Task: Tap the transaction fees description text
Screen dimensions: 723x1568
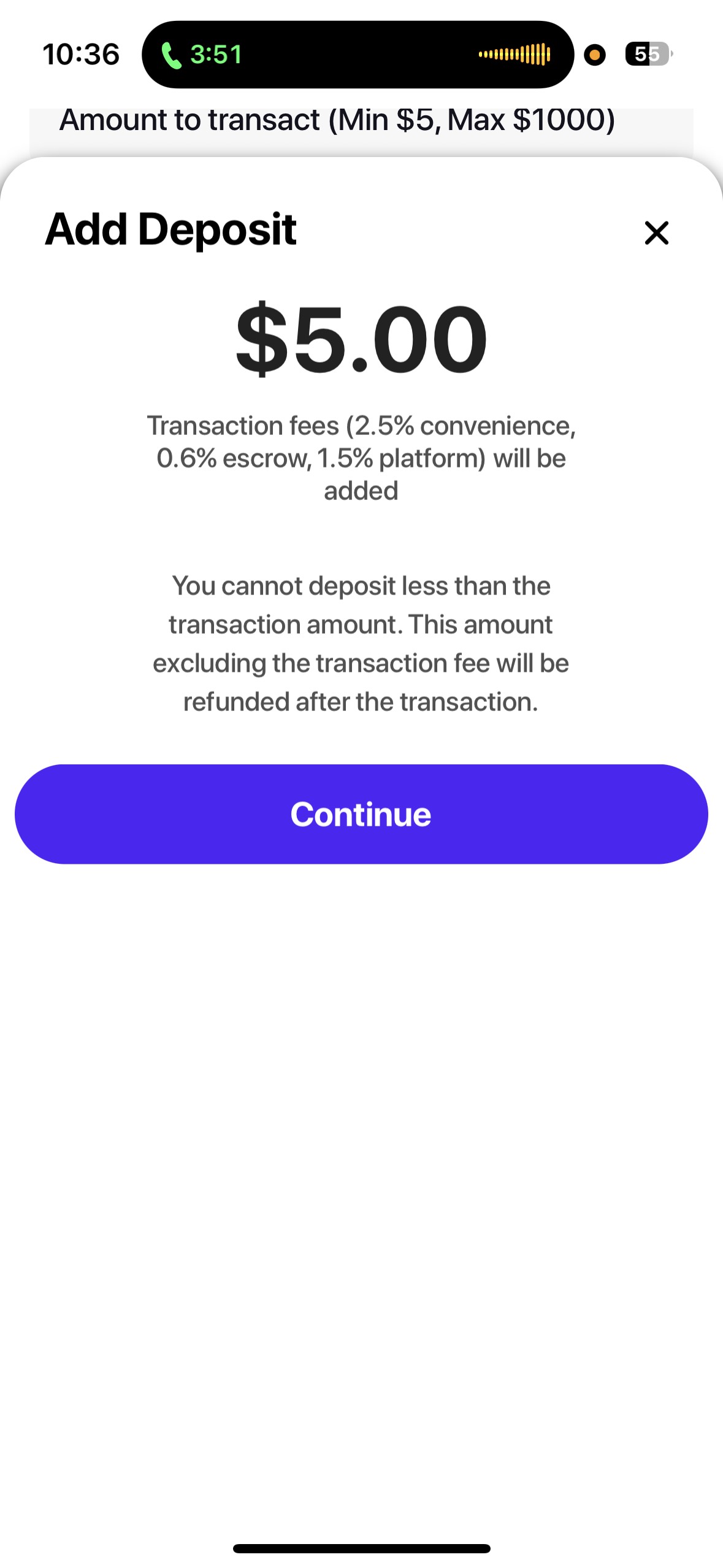Action: pyautogui.click(x=361, y=458)
